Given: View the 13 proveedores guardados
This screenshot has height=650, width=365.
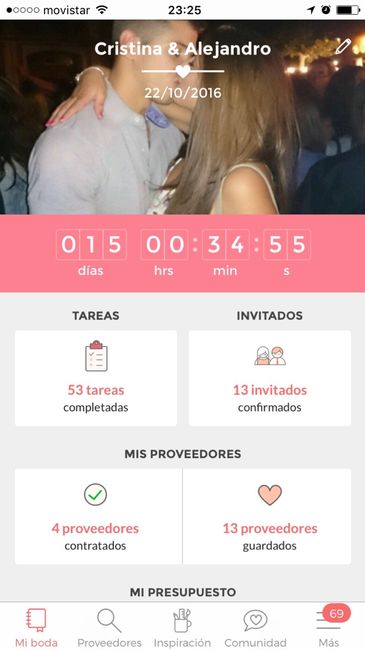Looking at the screenshot, I should pos(267,517).
